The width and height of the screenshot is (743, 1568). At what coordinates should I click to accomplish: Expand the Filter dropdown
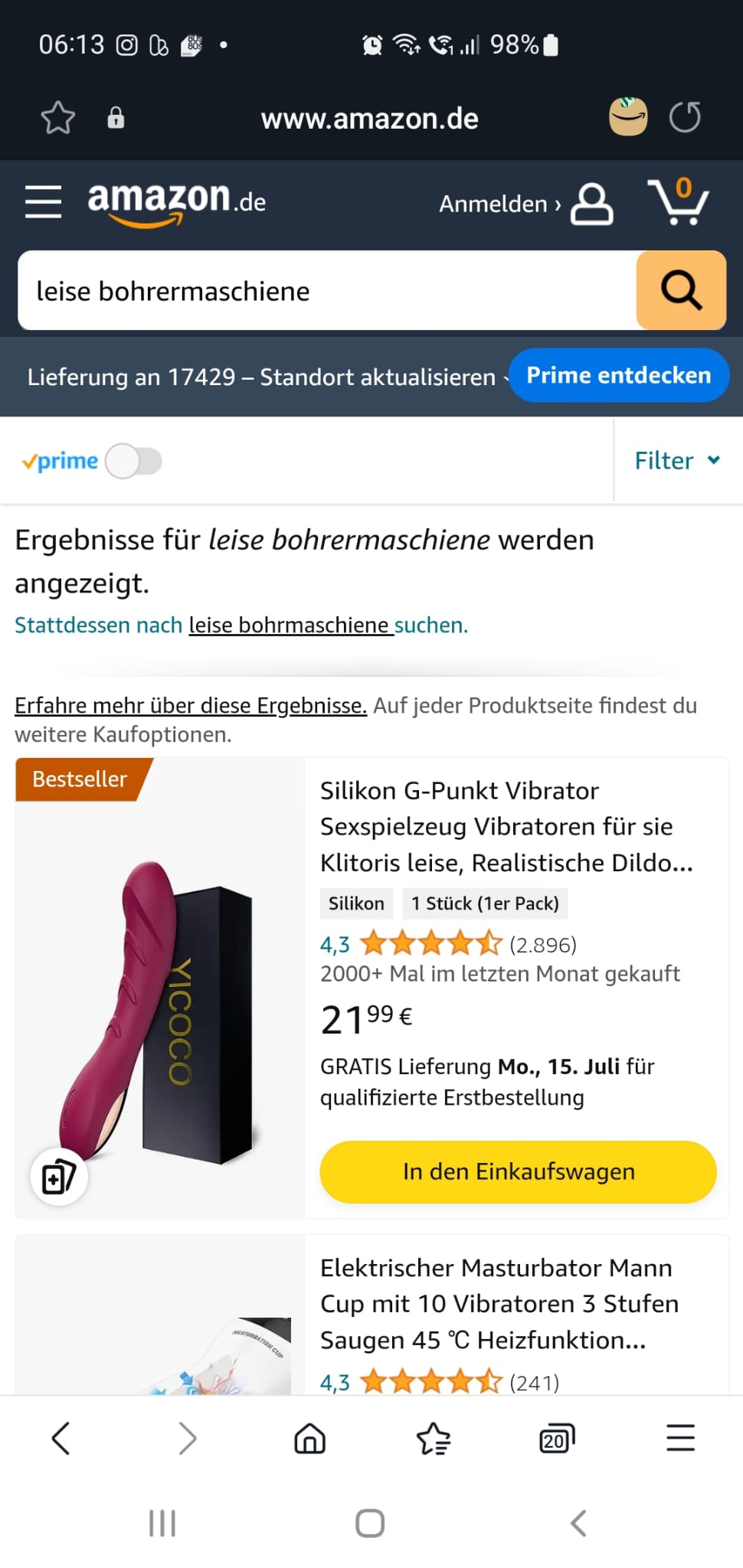tap(677, 460)
